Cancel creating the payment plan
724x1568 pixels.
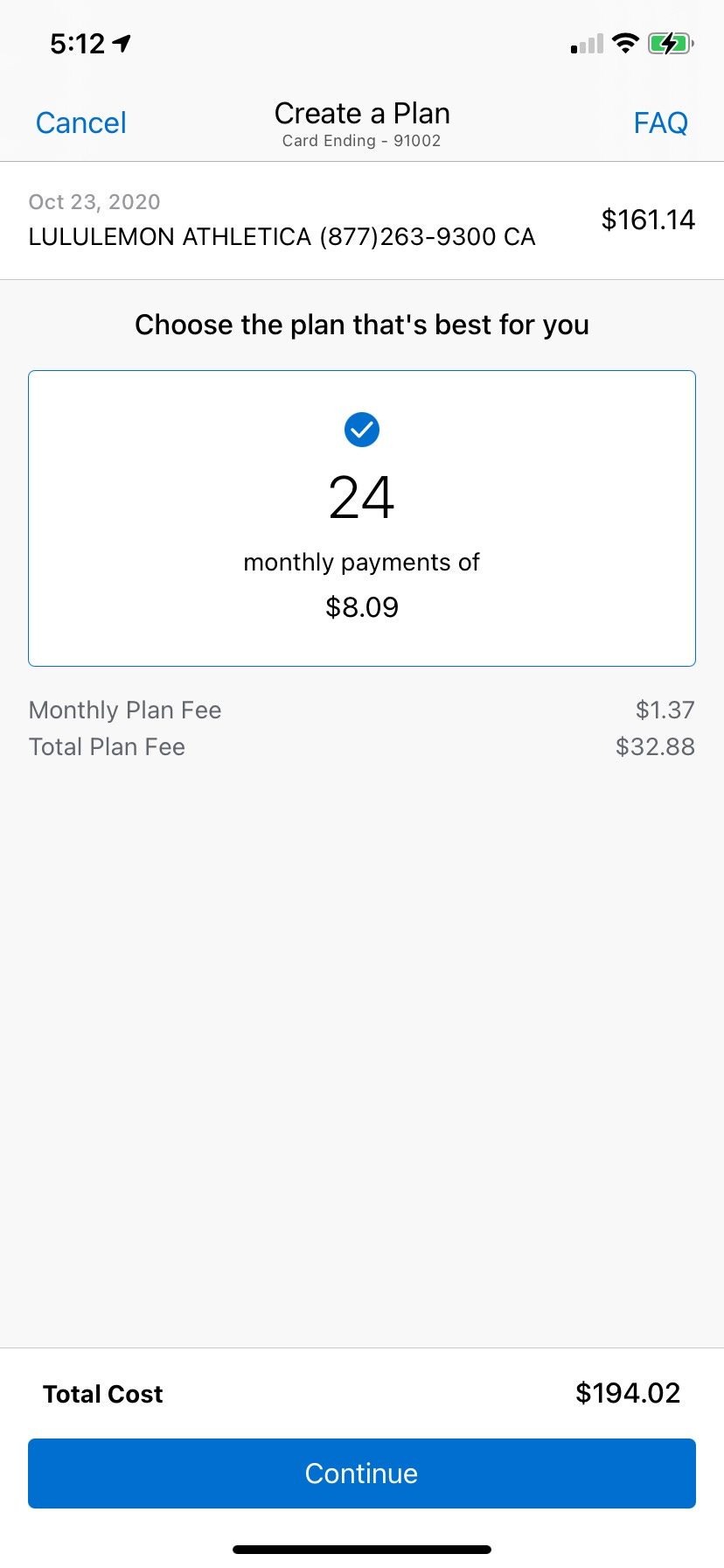(80, 123)
